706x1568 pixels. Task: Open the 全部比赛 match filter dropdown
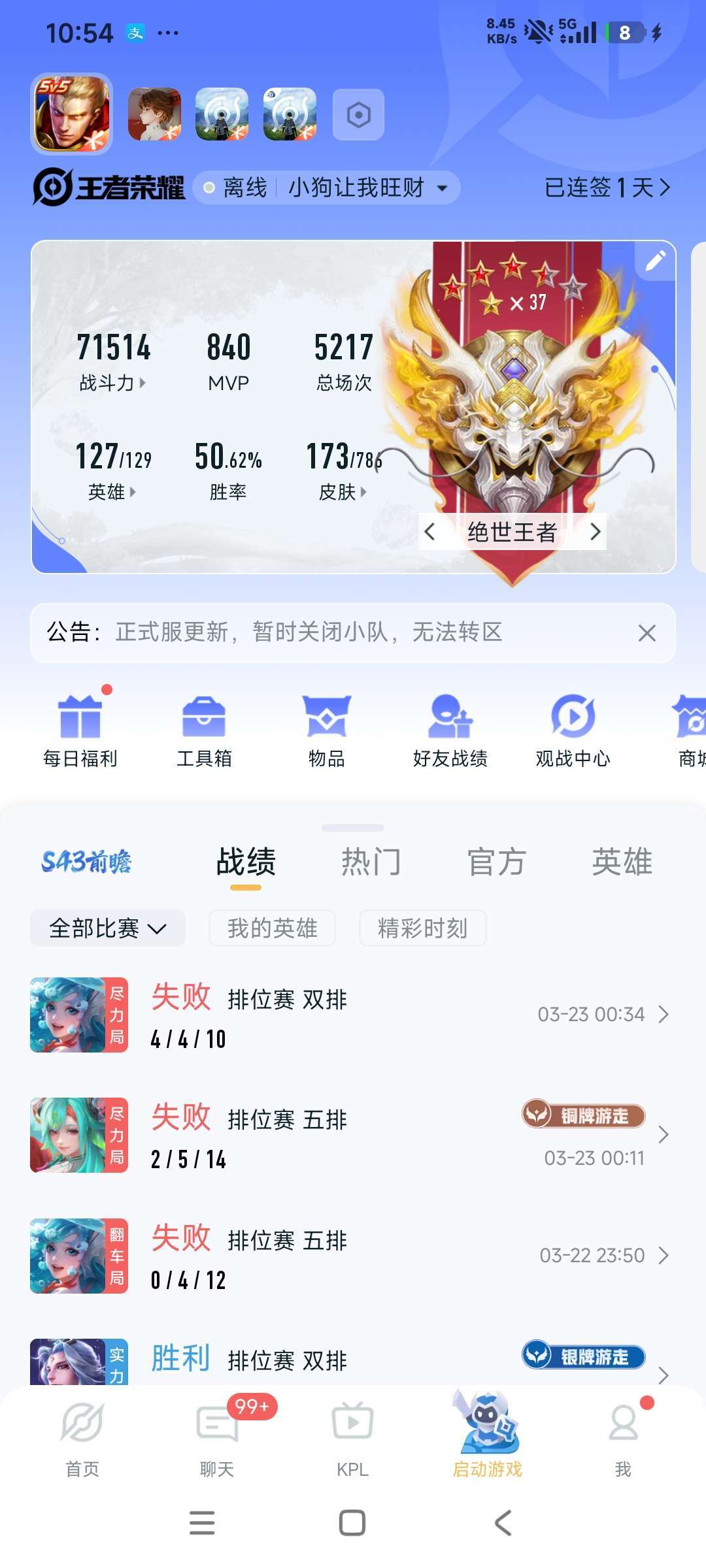[x=107, y=928]
